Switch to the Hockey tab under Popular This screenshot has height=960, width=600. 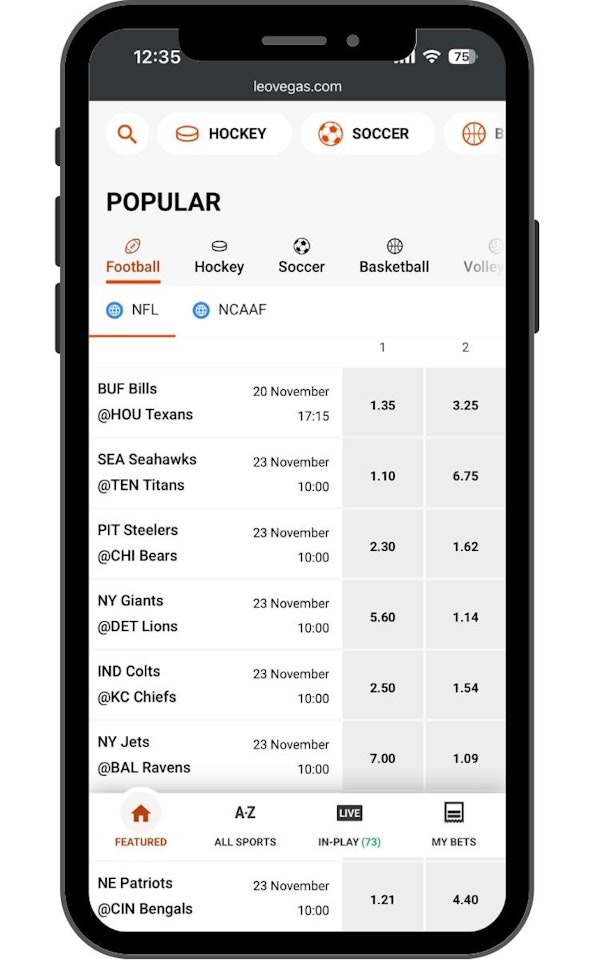pyautogui.click(x=219, y=257)
